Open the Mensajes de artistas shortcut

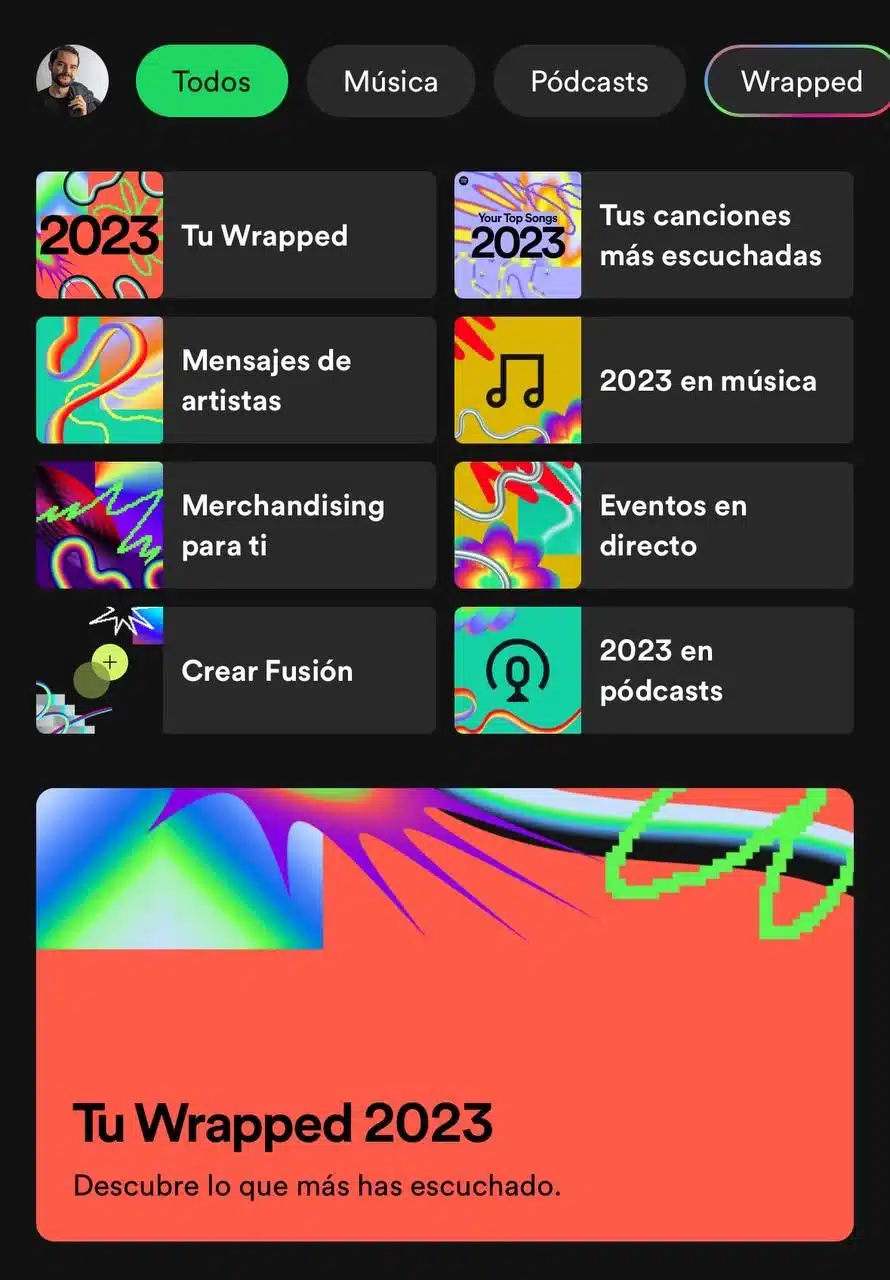[x=265, y=380]
